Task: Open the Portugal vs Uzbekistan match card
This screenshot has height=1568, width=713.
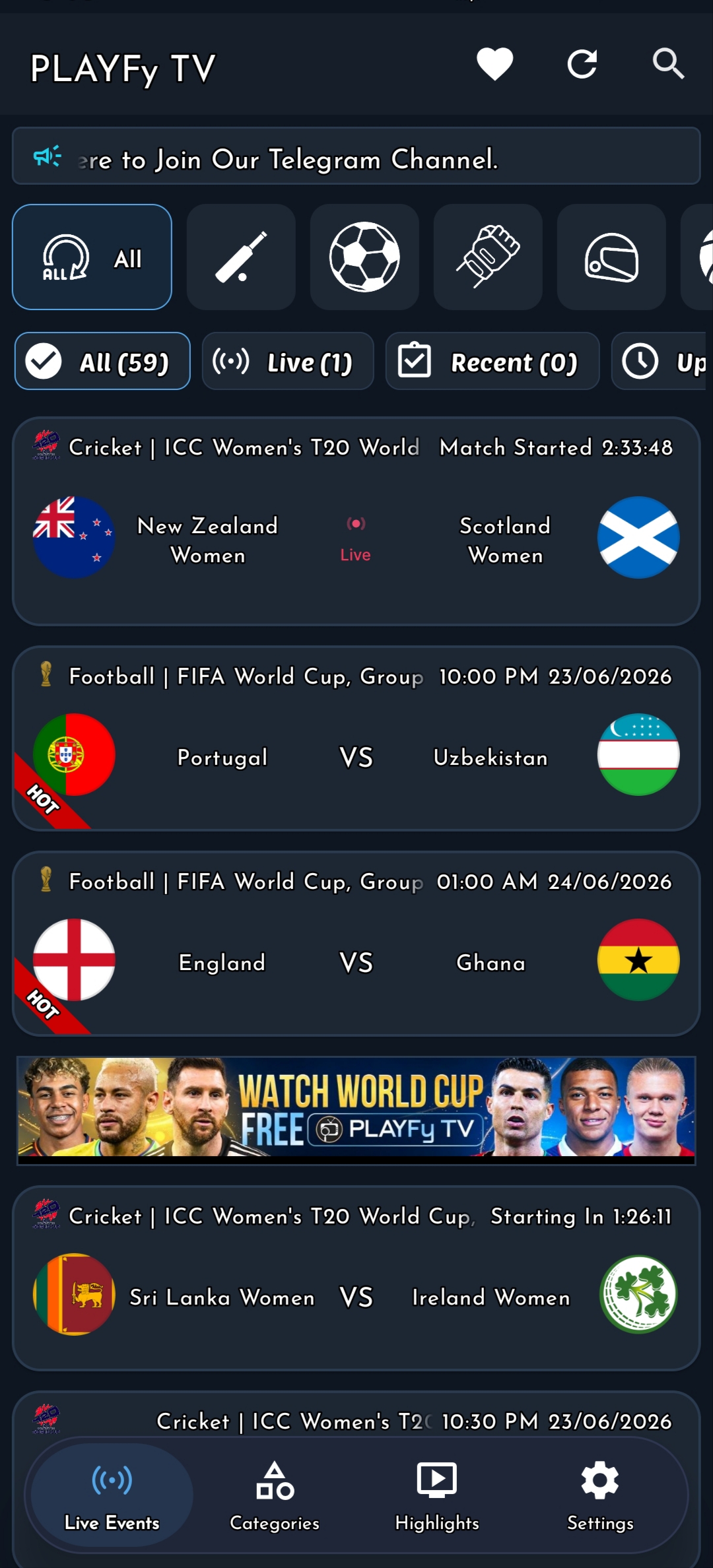Action: 356,738
